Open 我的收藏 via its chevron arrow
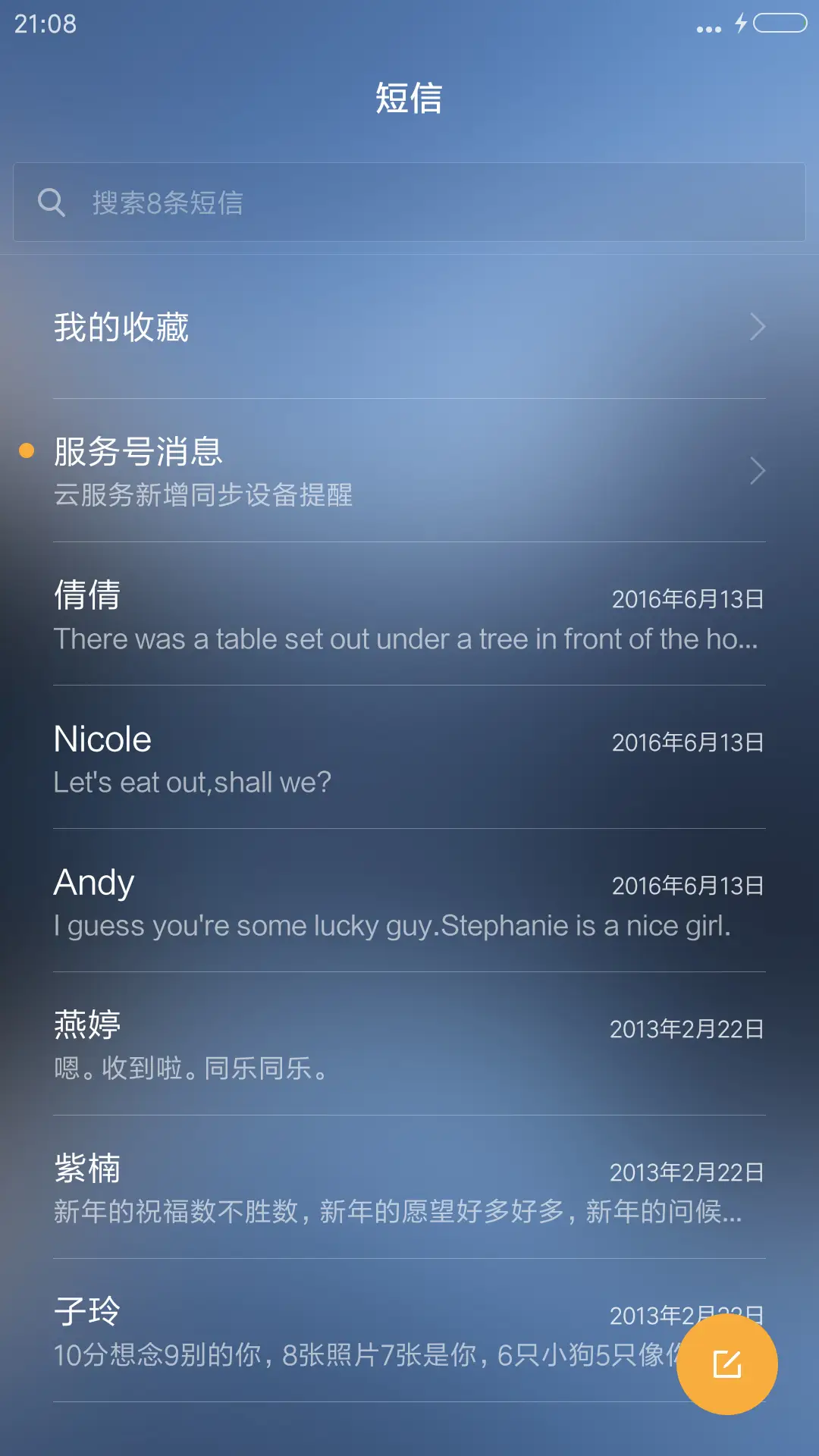 coord(757,326)
